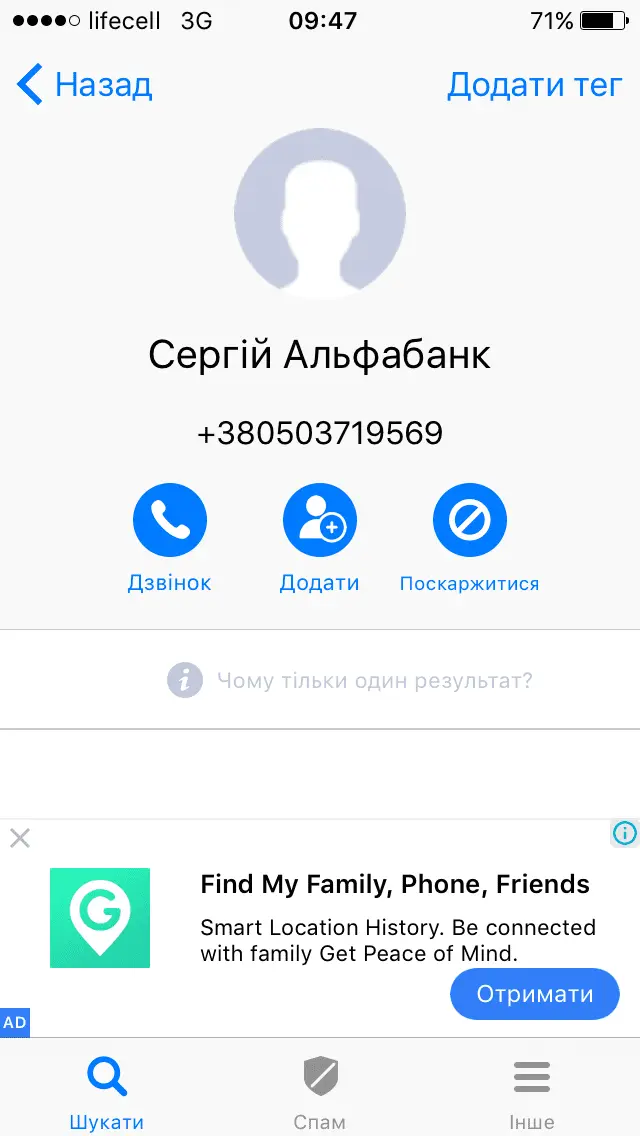Tap Додати тег to add a tag
This screenshot has width=640, height=1136.
534,85
